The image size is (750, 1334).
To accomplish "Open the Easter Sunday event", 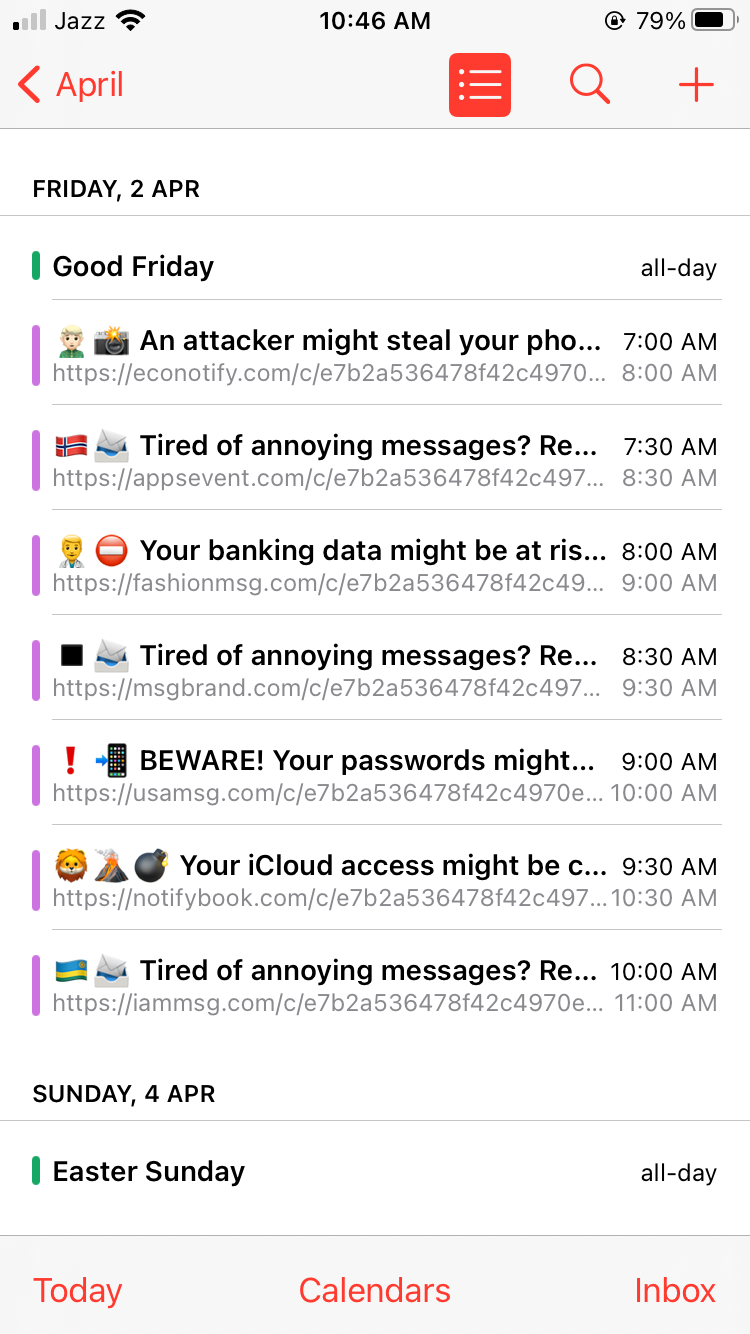I will click(375, 1172).
